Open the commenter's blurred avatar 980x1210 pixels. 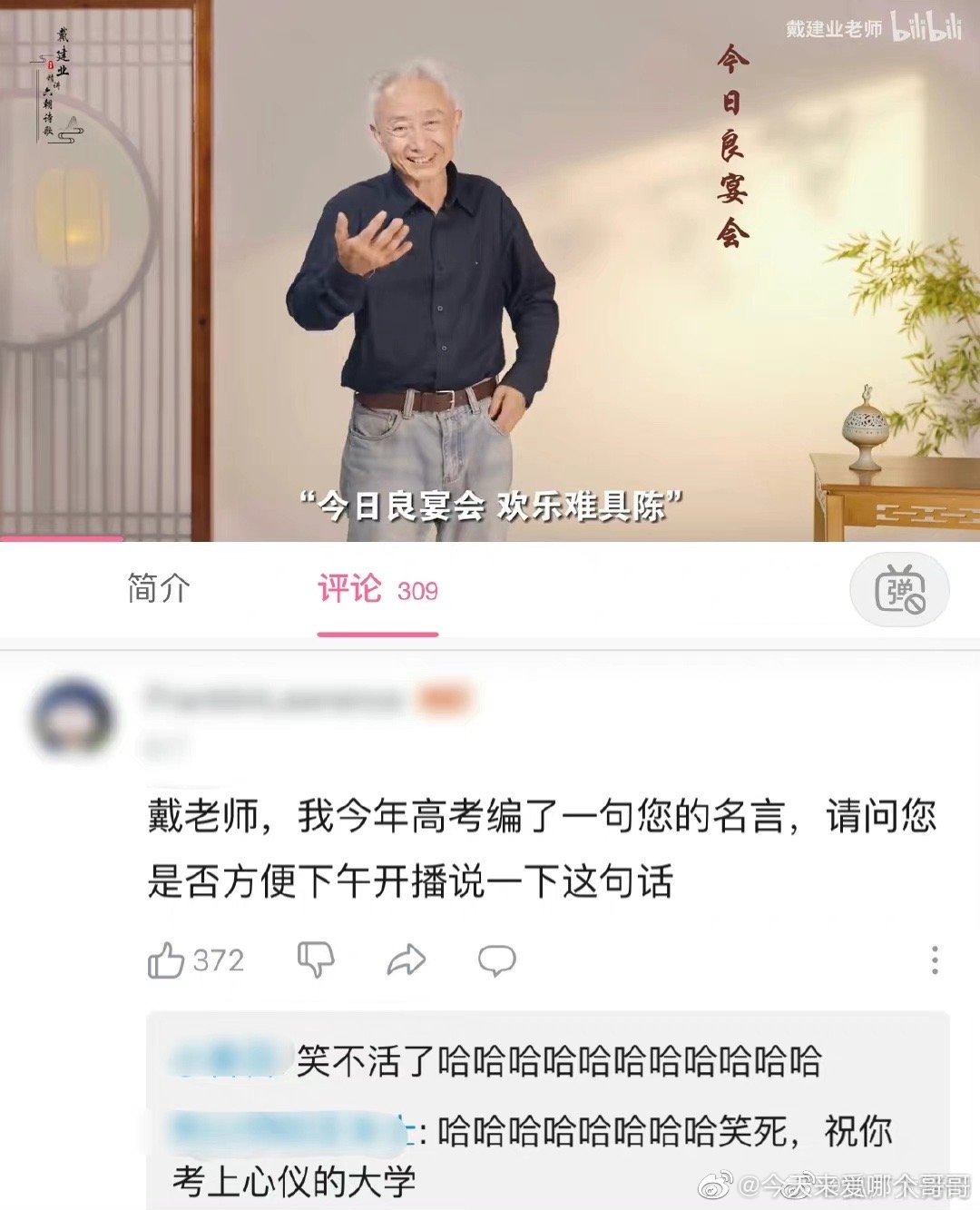pyautogui.click(x=74, y=719)
